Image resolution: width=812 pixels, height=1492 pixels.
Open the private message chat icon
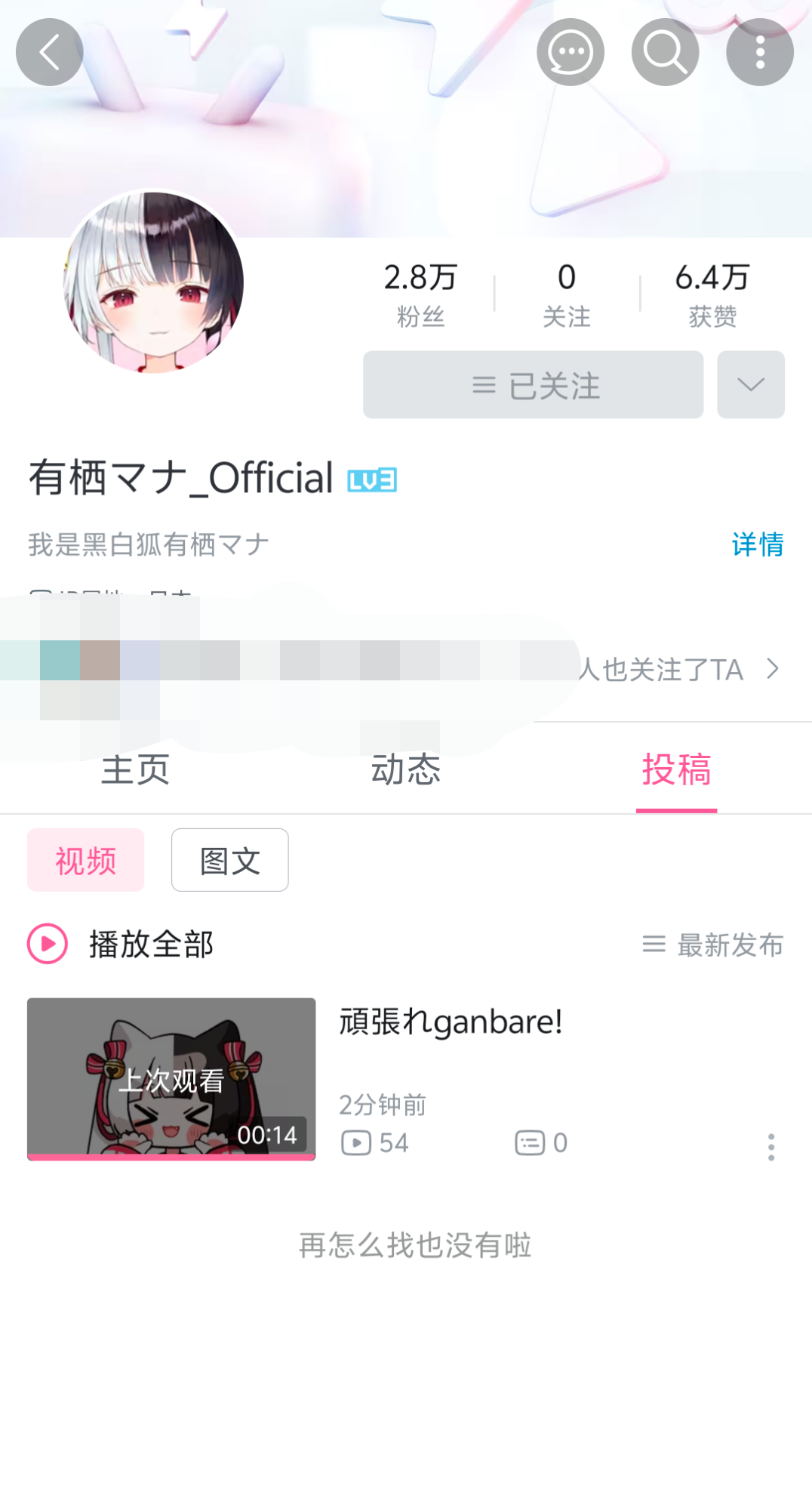pyautogui.click(x=571, y=52)
